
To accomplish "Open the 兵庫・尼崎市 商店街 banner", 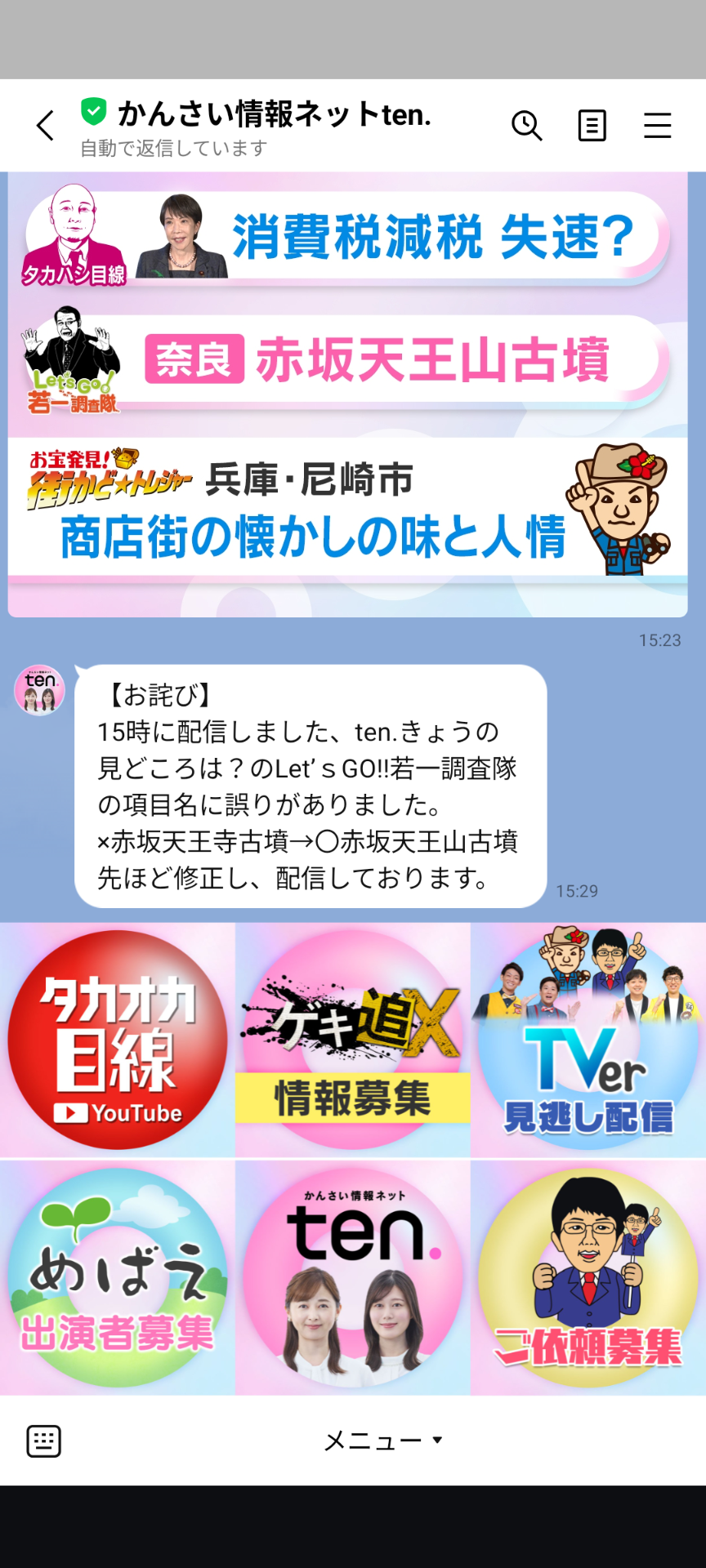I will [x=347, y=508].
